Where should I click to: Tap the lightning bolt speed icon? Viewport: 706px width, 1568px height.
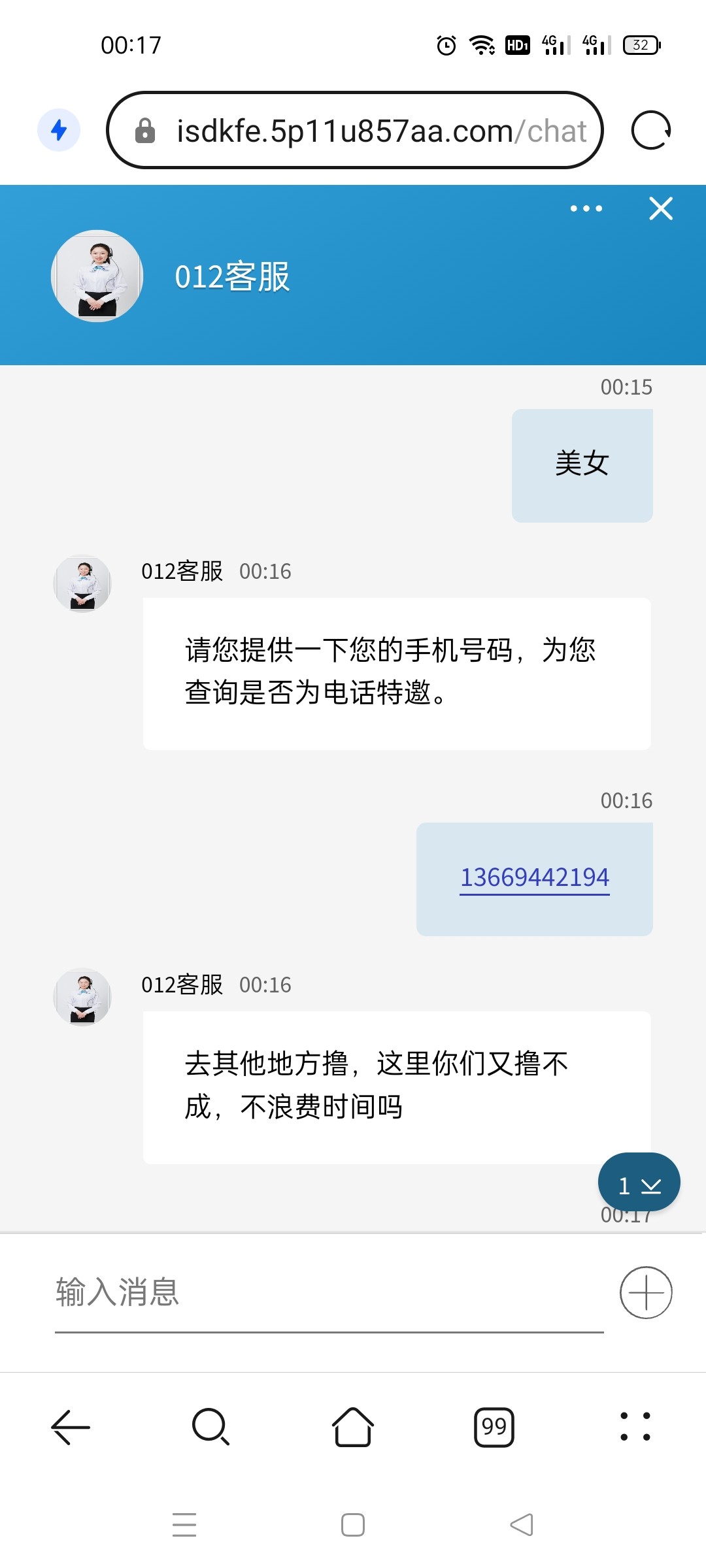(59, 130)
